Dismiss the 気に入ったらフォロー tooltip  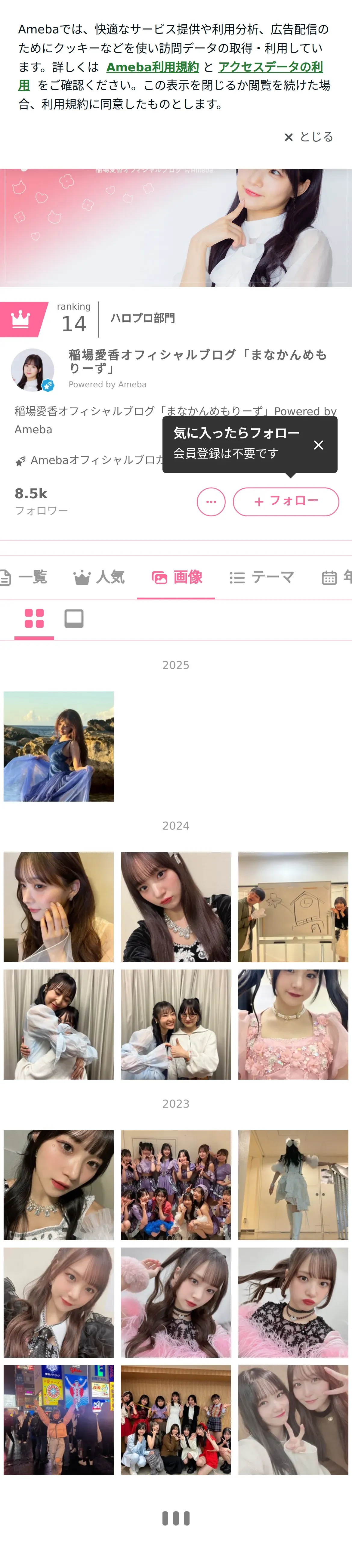318,445
